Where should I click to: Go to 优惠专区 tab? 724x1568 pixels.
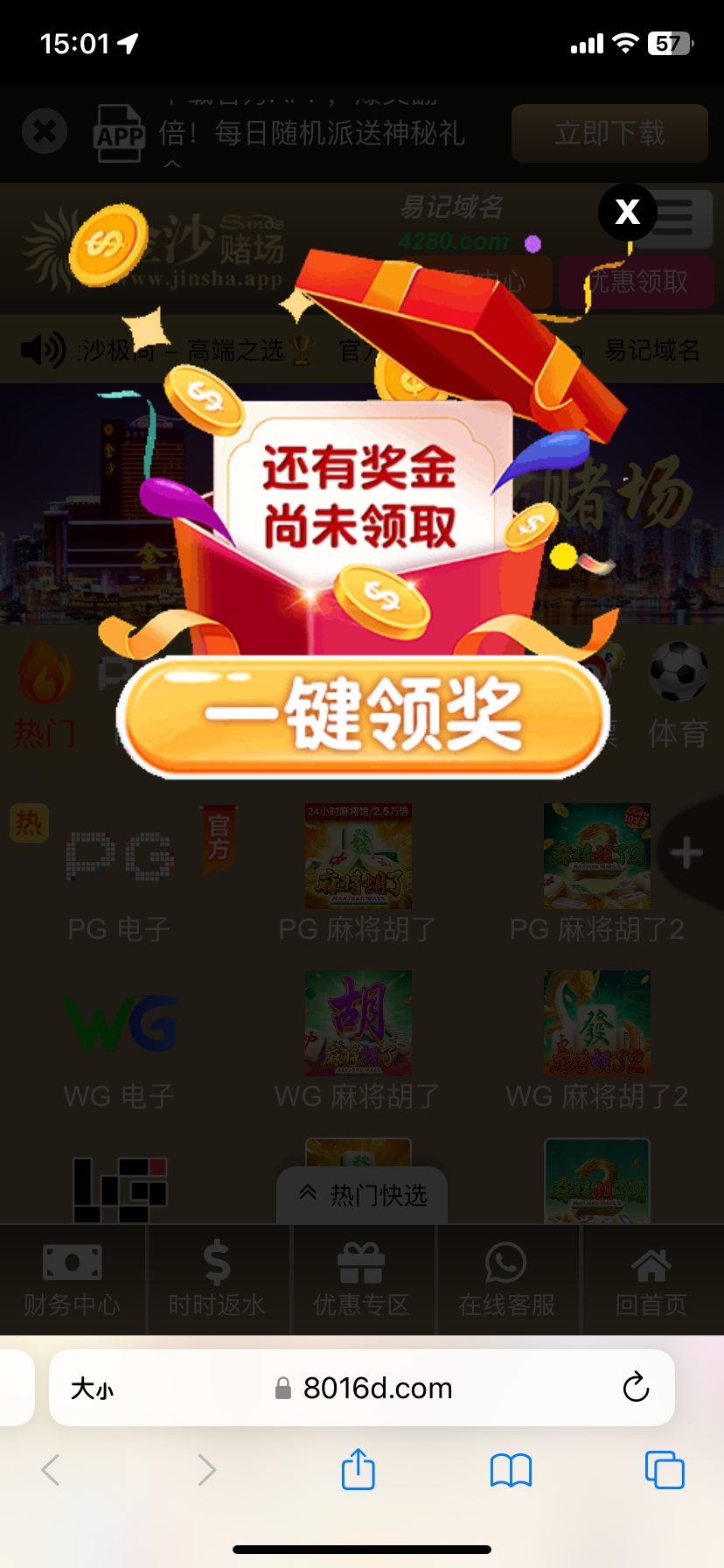pyautogui.click(x=361, y=1279)
